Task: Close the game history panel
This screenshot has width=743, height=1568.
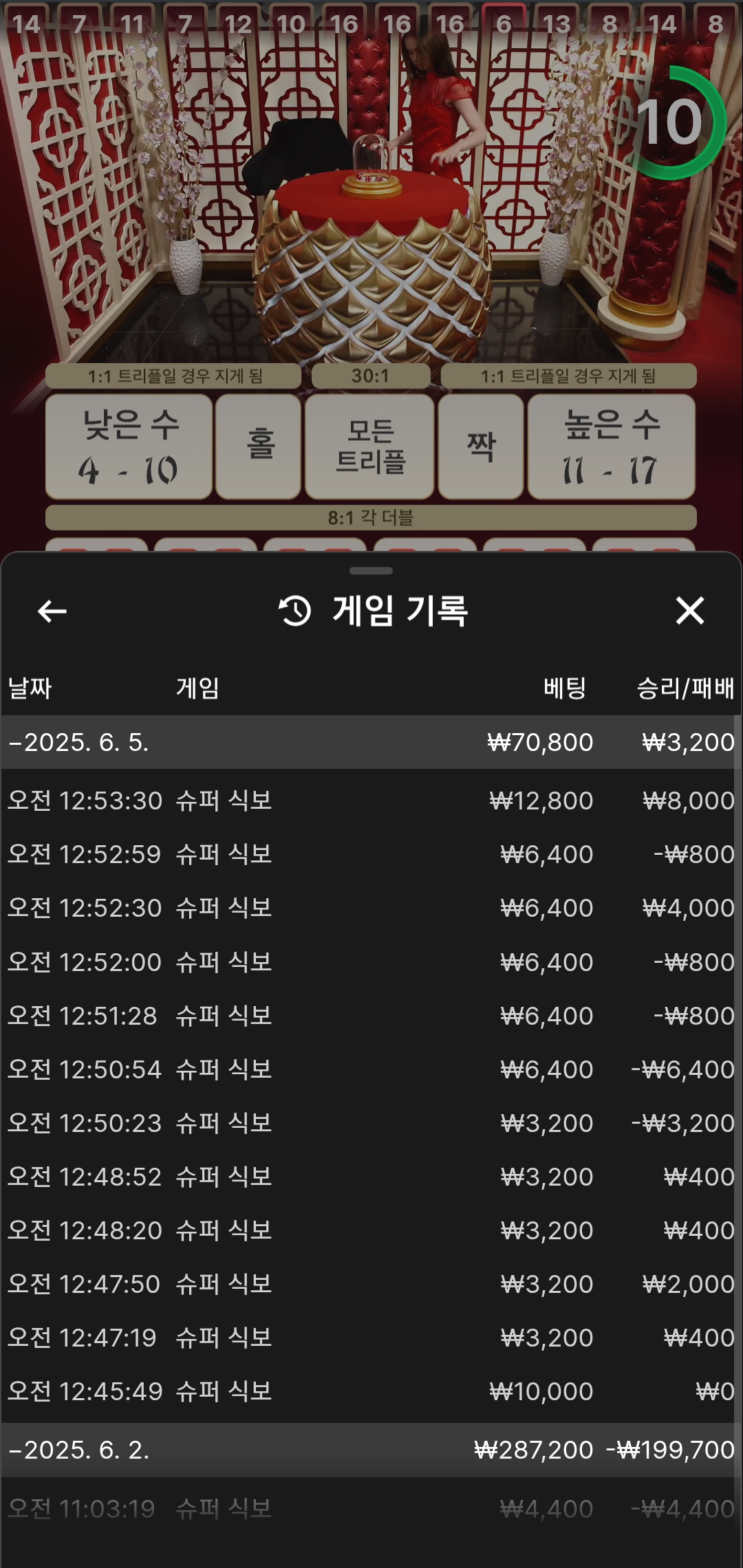Action: pyautogui.click(x=689, y=611)
